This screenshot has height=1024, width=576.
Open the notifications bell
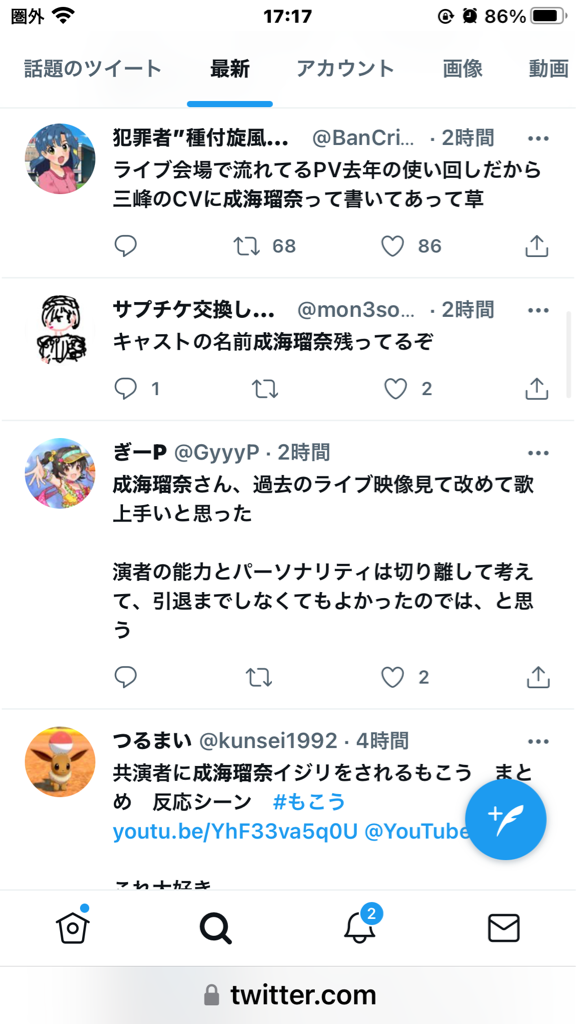tap(360, 925)
